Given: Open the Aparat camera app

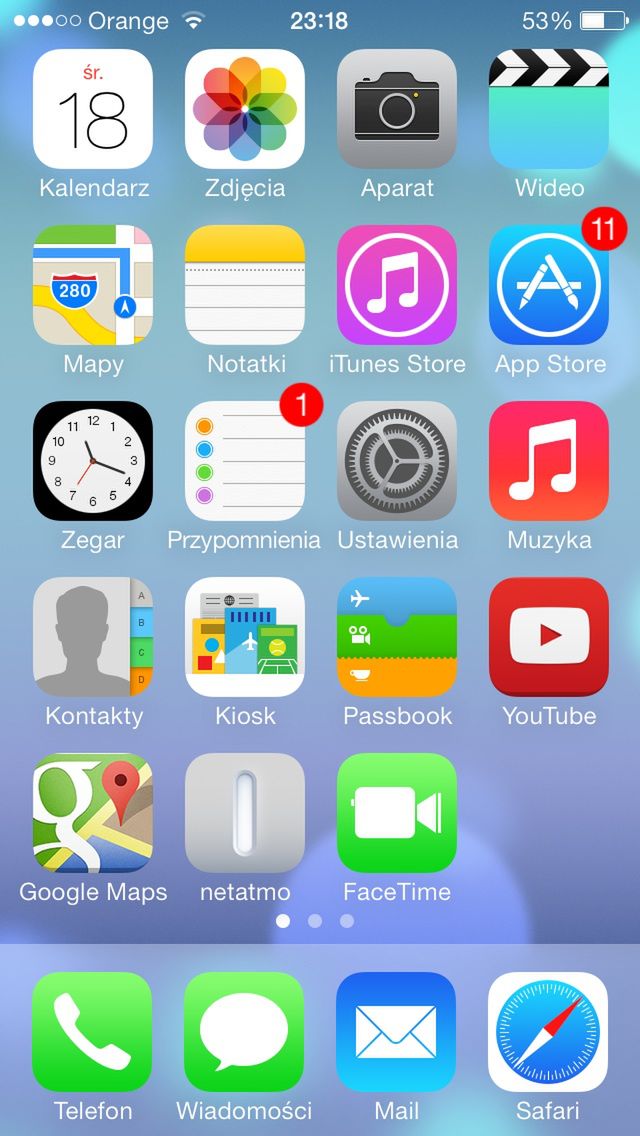Looking at the screenshot, I should click(397, 109).
